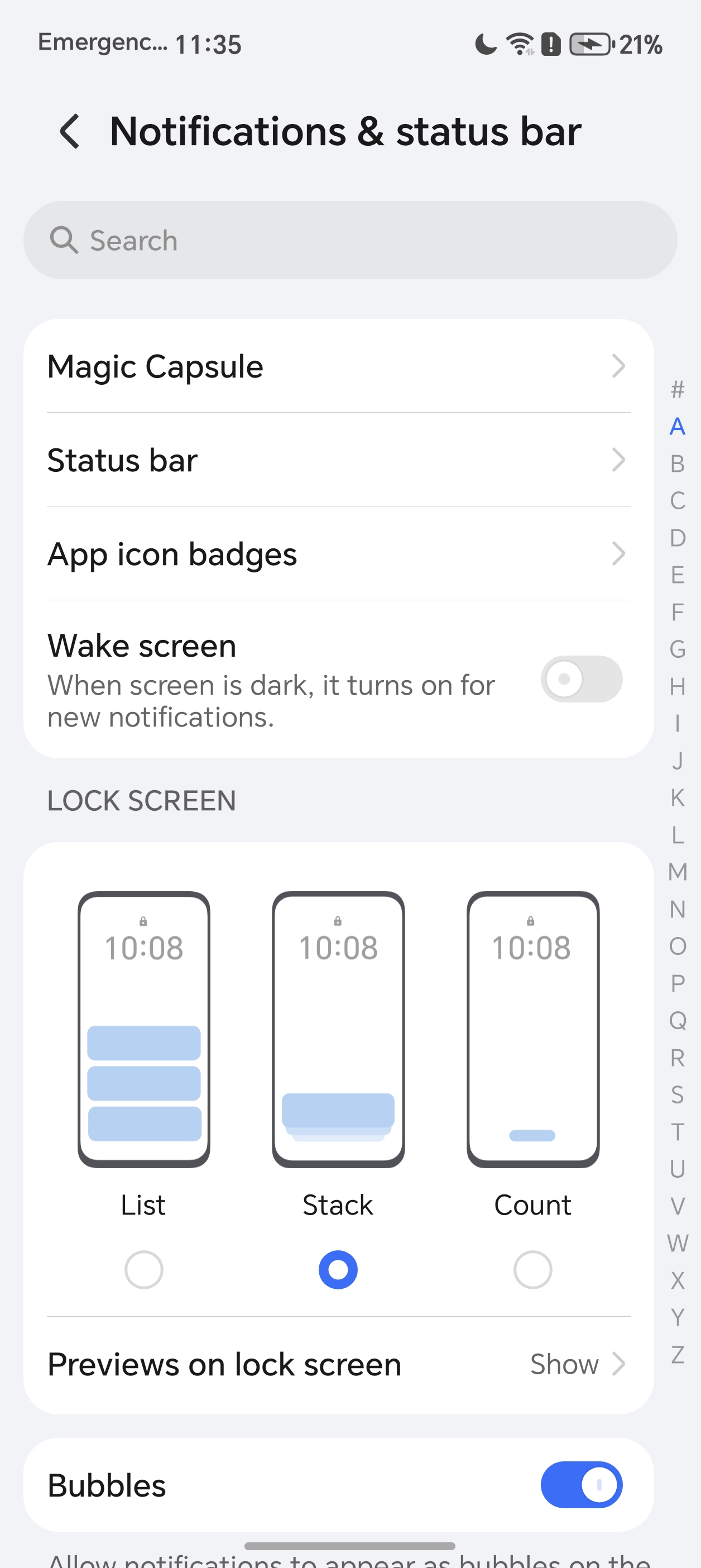Select Stack lock screen style
701x1568 pixels.
tap(338, 1270)
